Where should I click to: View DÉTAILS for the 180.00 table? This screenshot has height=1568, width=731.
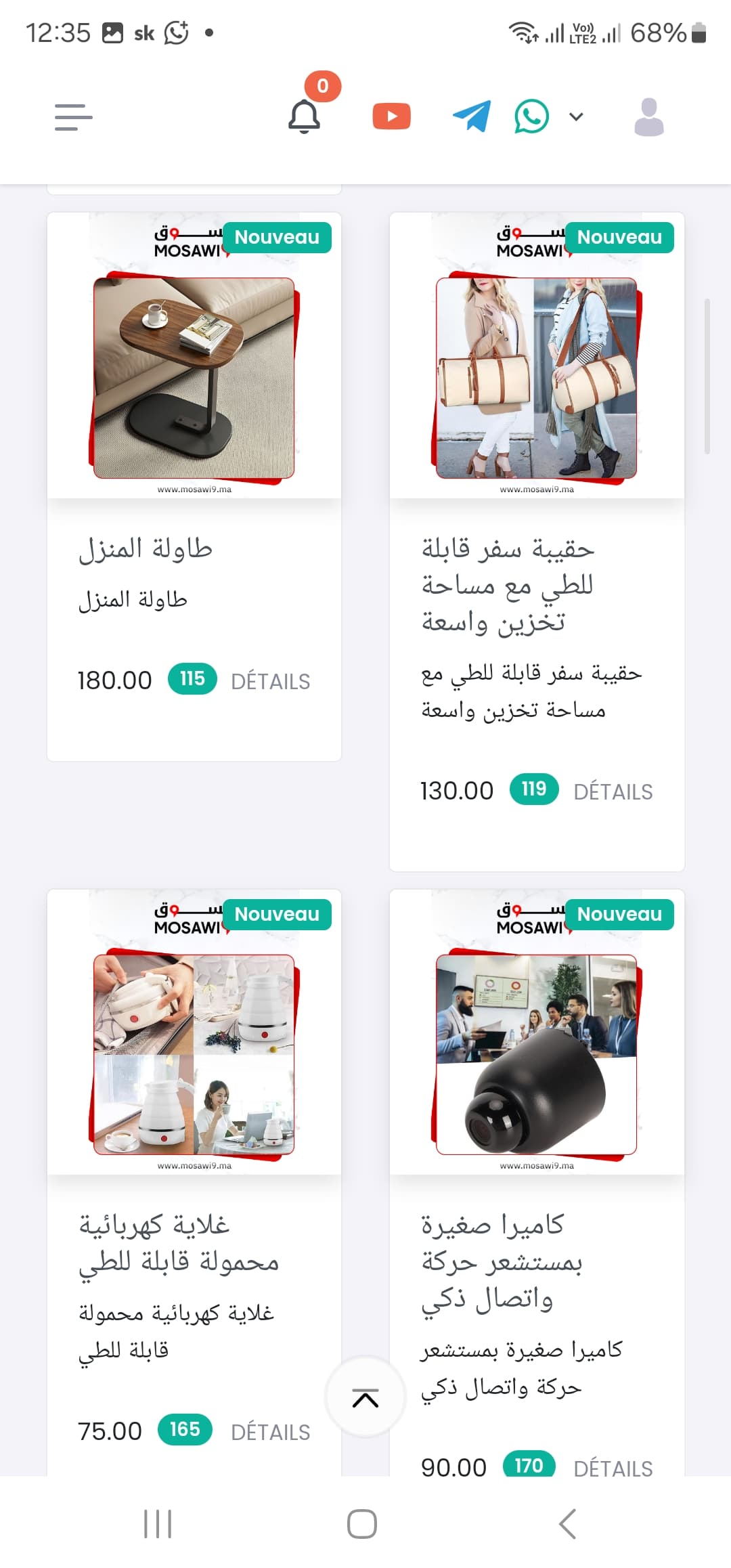(x=271, y=681)
